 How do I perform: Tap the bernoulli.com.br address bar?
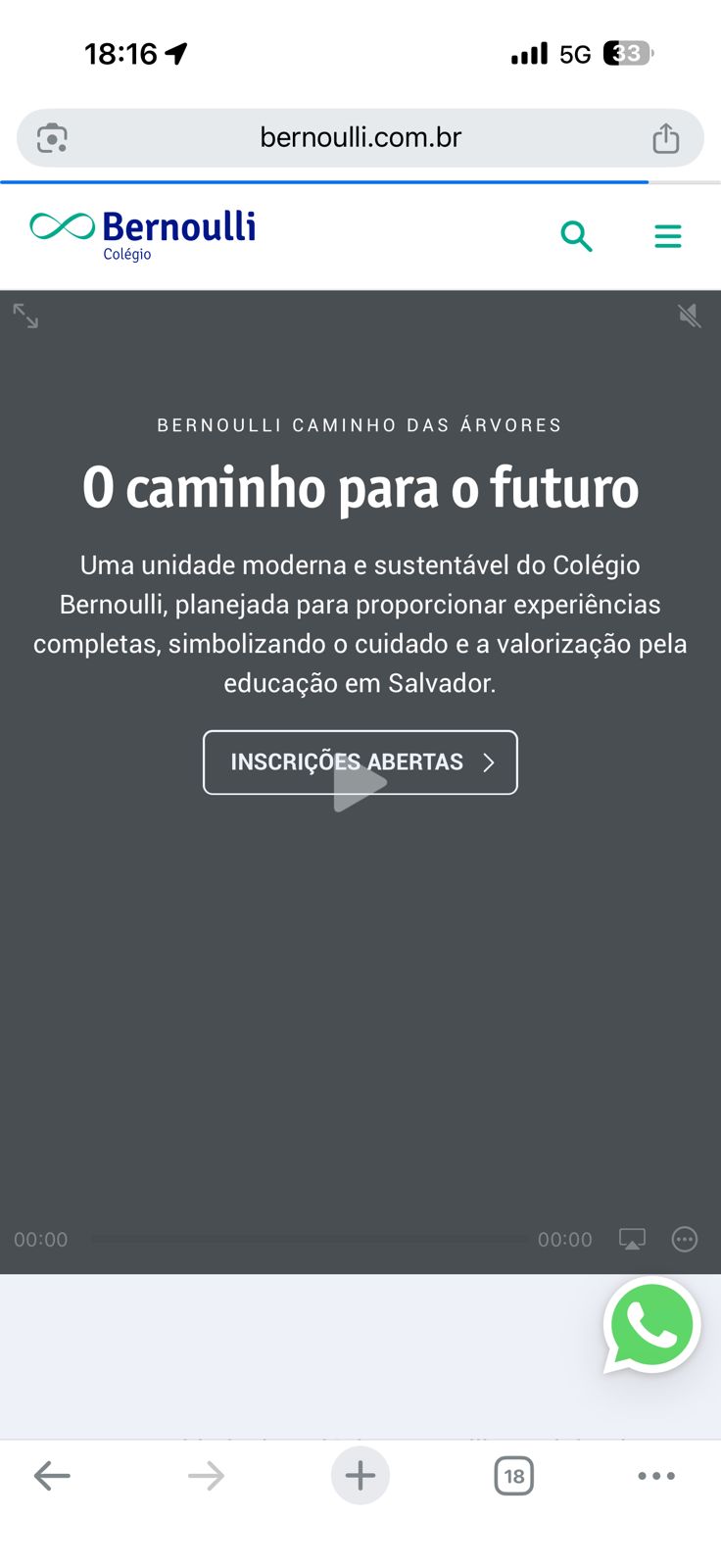click(360, 137)
